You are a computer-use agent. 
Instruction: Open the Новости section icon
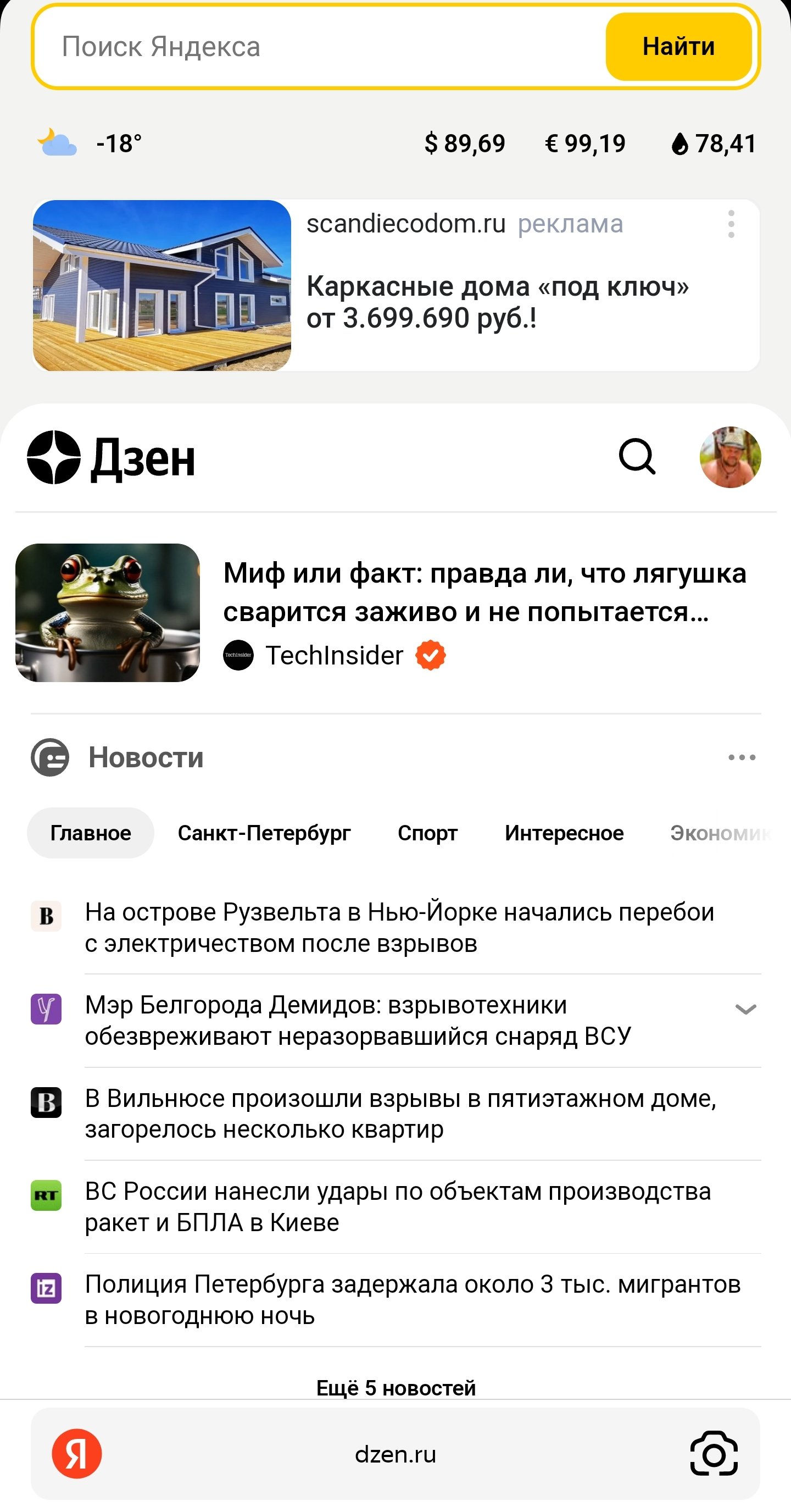(x=49, y=757)
